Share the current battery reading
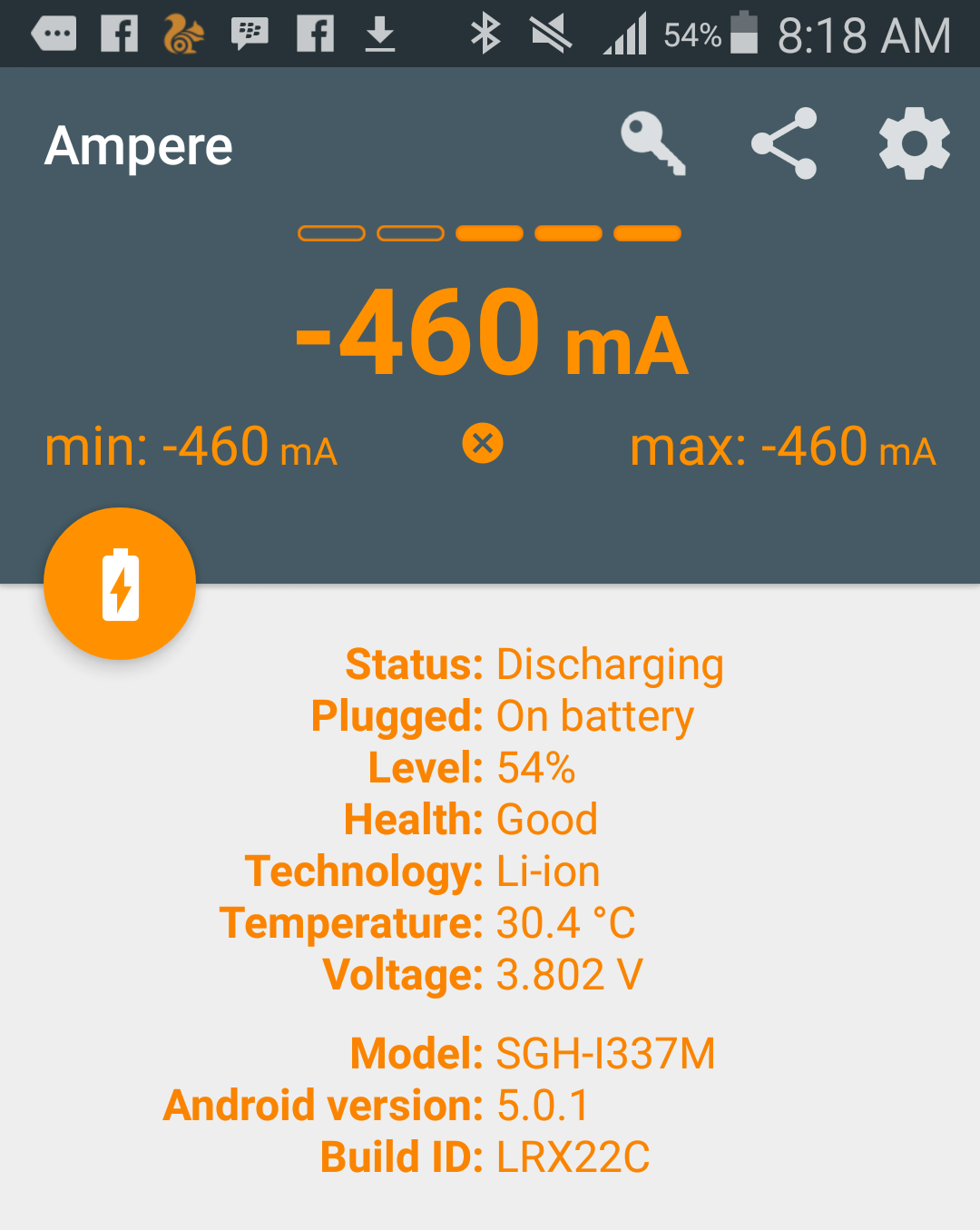 [x=785, y=143]
